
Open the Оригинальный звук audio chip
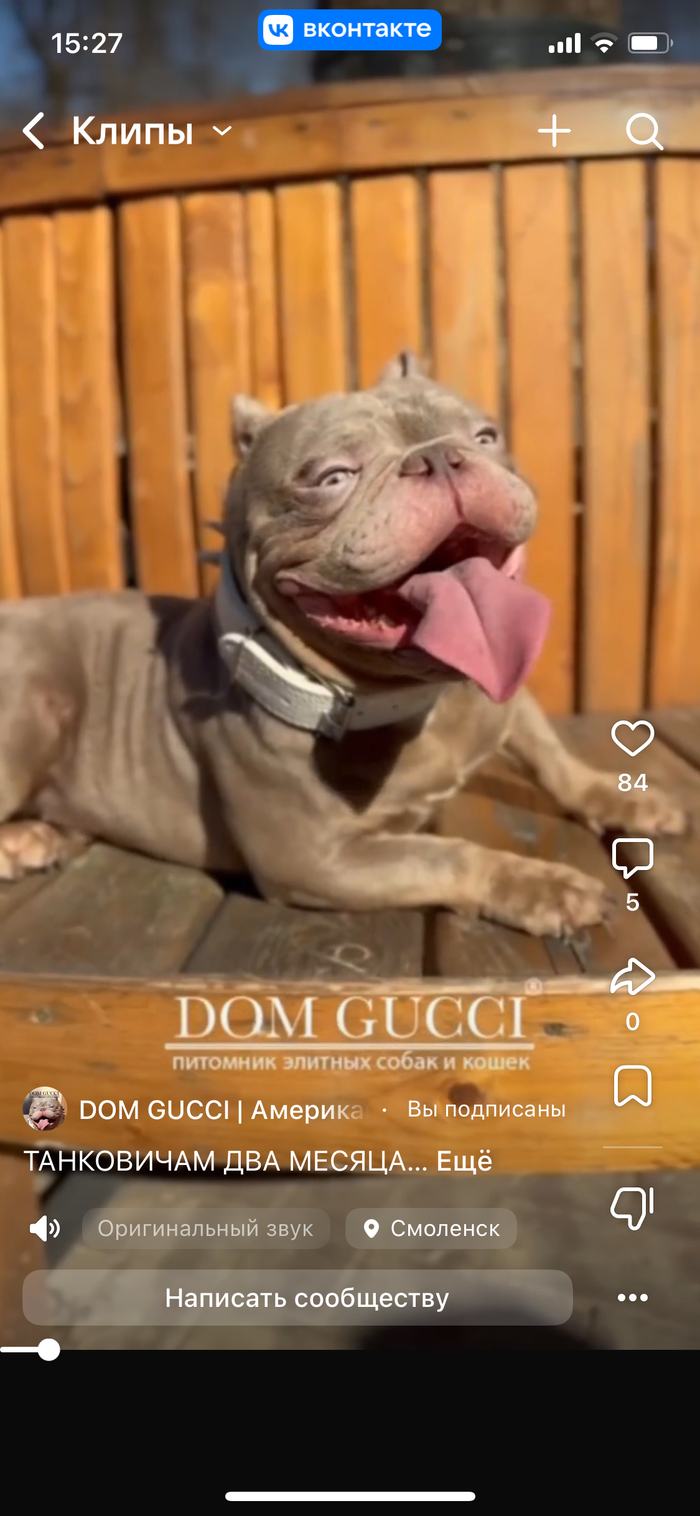click(x=205, y=1229)
